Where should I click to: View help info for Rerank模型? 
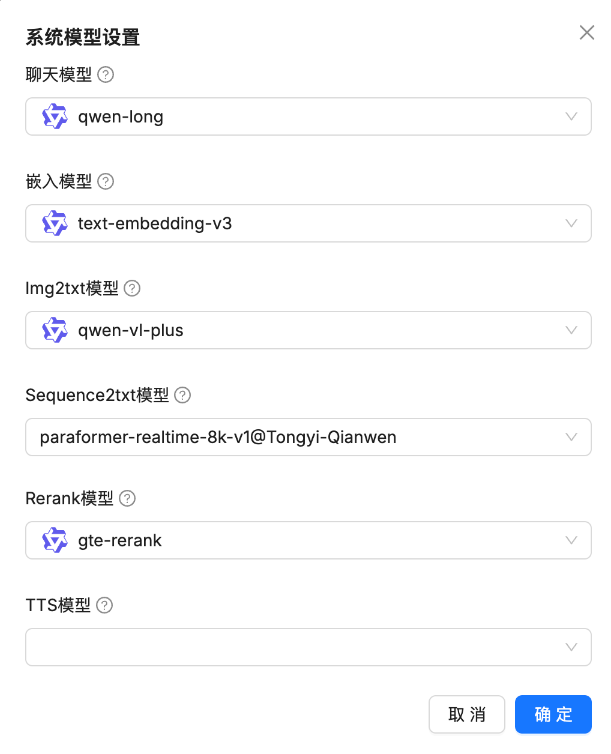pyautogui.click(x=127, y=499)
